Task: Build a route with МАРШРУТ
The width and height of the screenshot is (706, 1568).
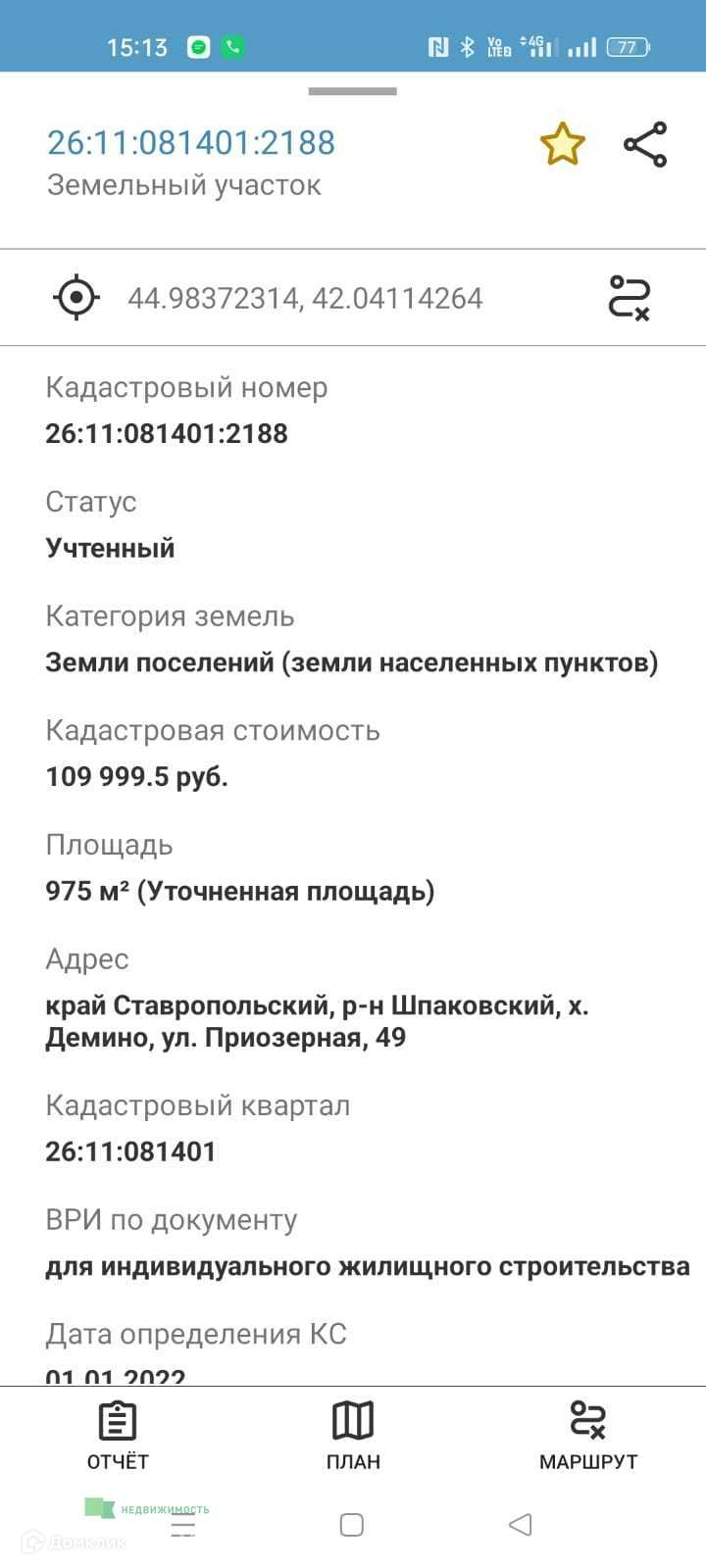Action: pyautogui.click(x=588, y=1436)
